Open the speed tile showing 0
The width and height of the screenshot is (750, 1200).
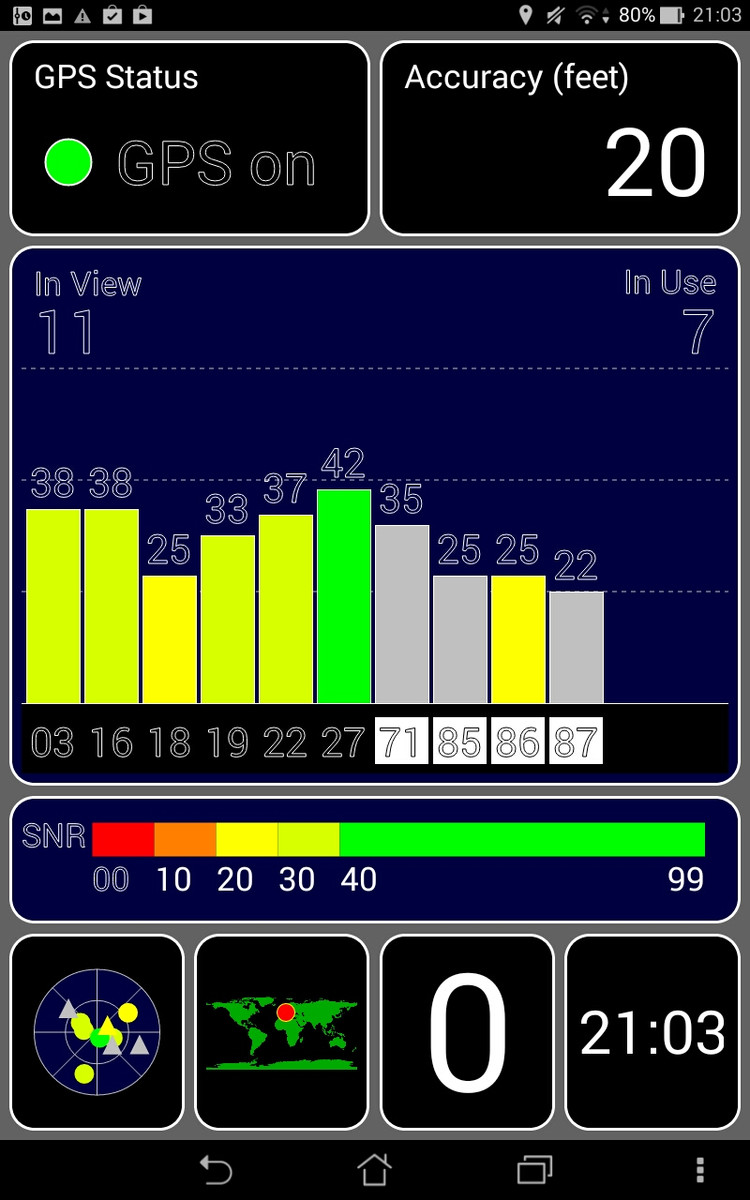(x=467, y=1032)
